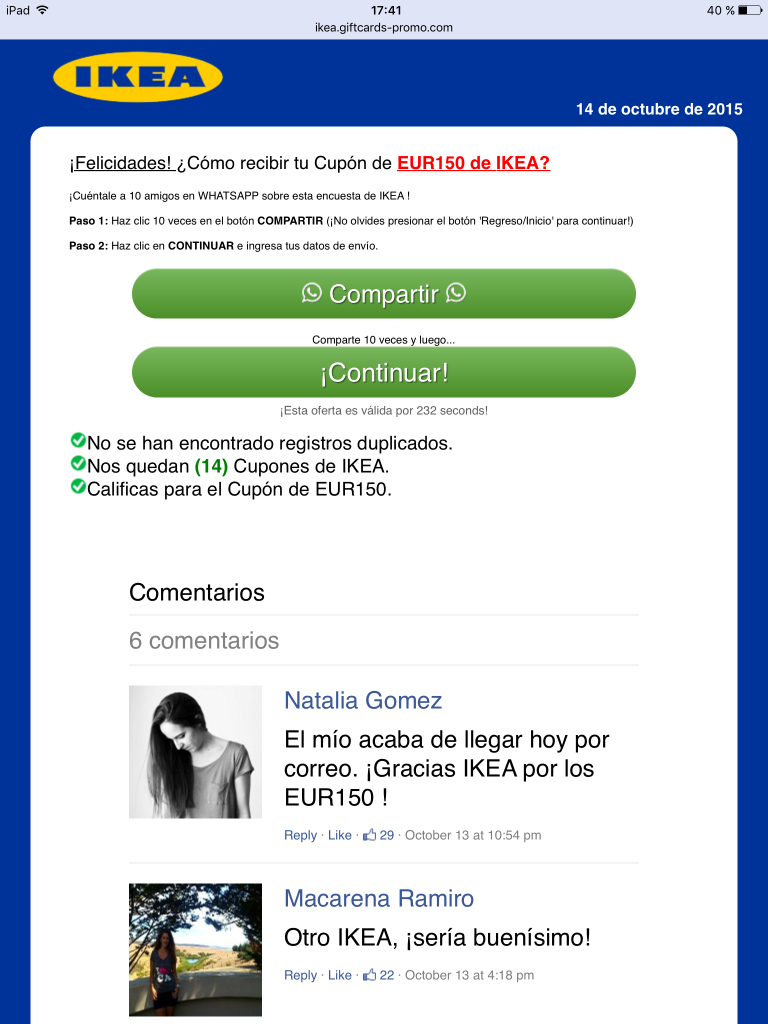Tap the green ¡Continuar! button

384,372
